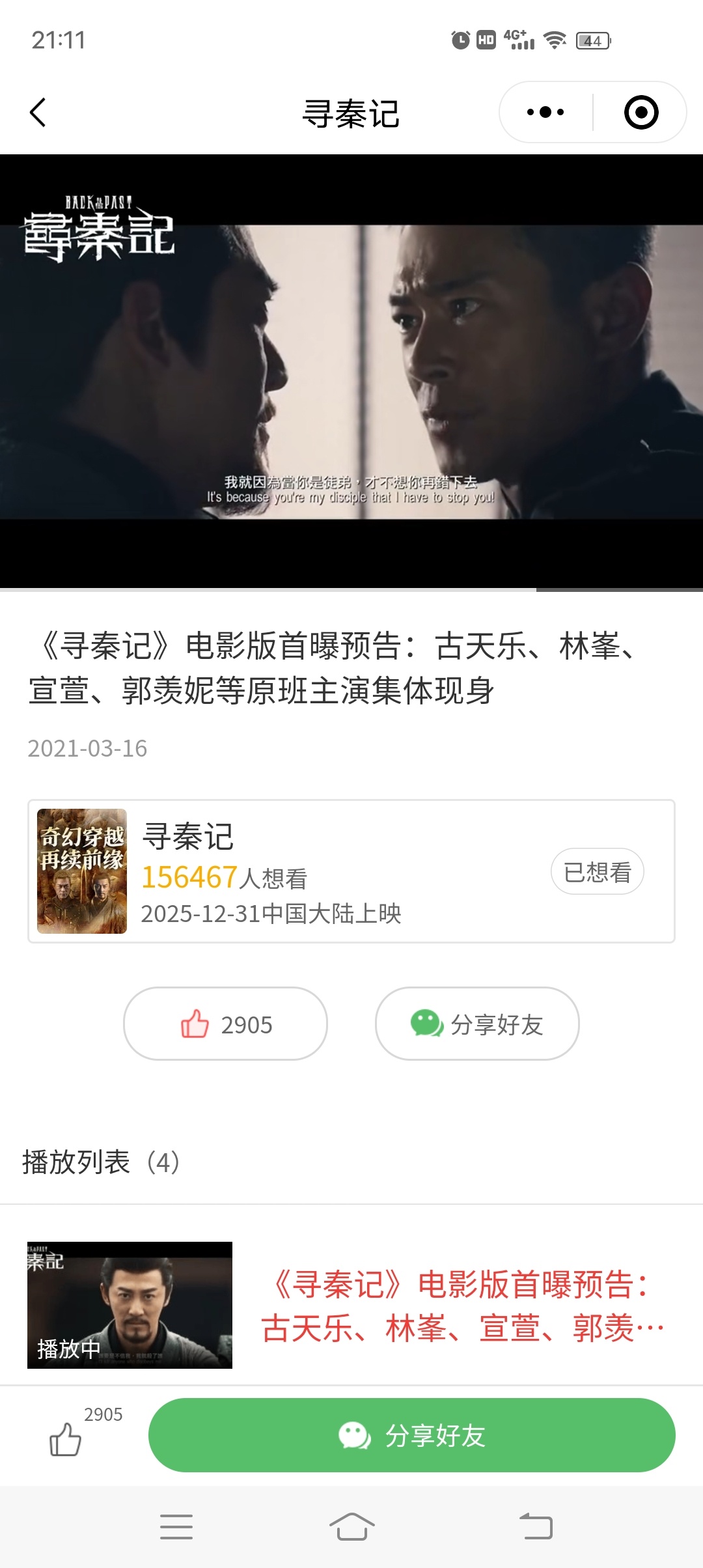Viewport: 703px width, 1568px height.
Task: Tap the trailer video player
Action: 351,371
